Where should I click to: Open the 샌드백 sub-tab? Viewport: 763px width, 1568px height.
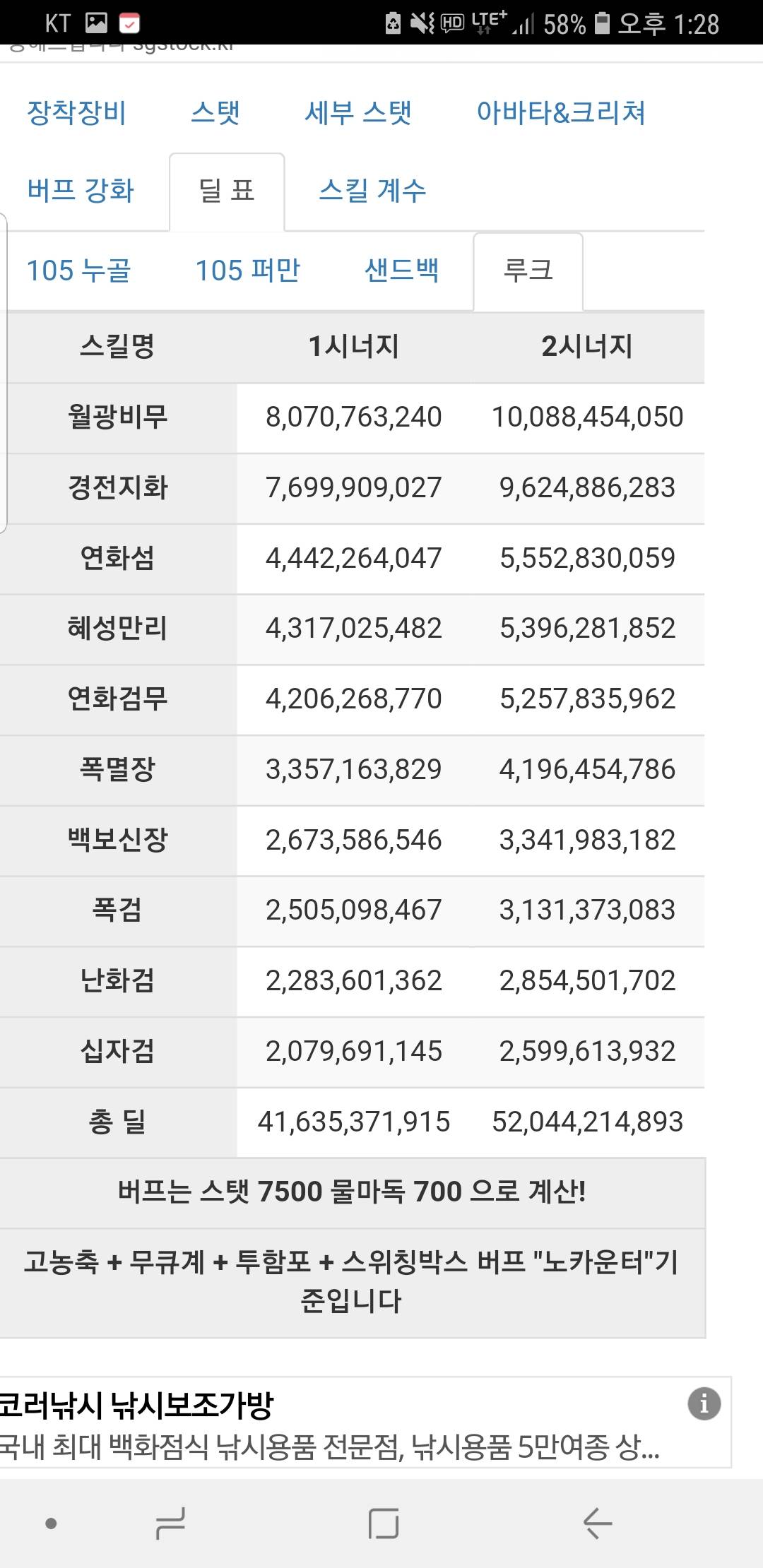[401, 271]
